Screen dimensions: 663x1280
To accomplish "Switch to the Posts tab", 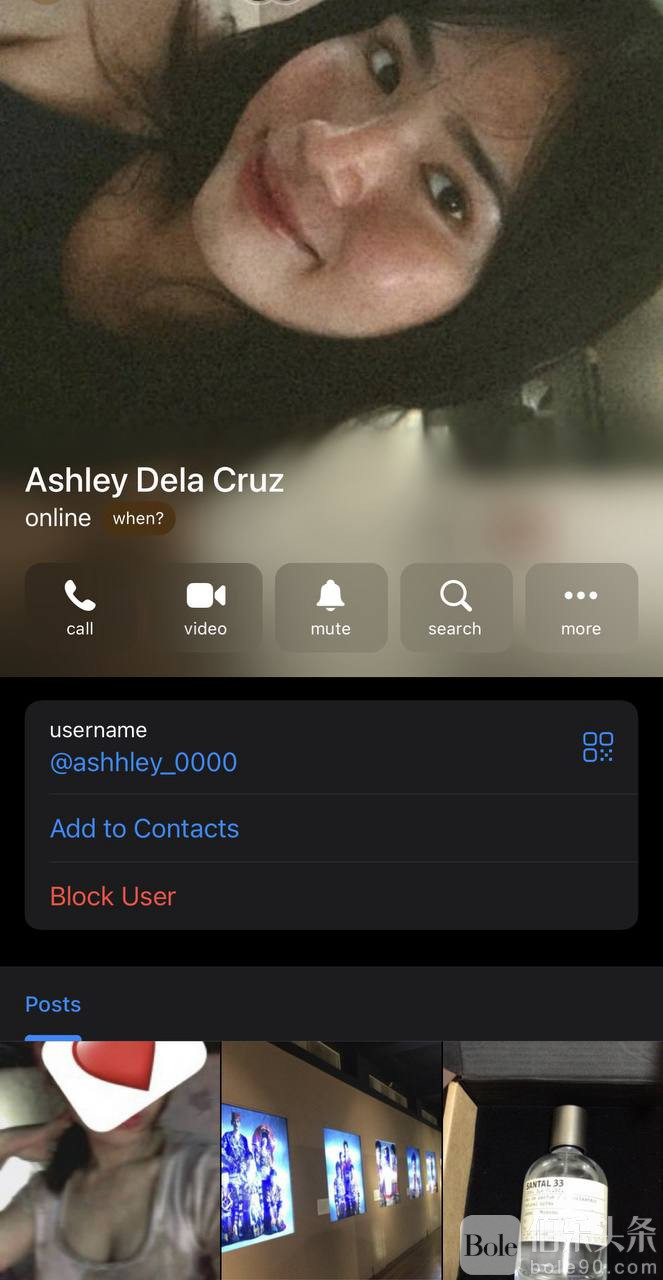I will click(53, 1004).
